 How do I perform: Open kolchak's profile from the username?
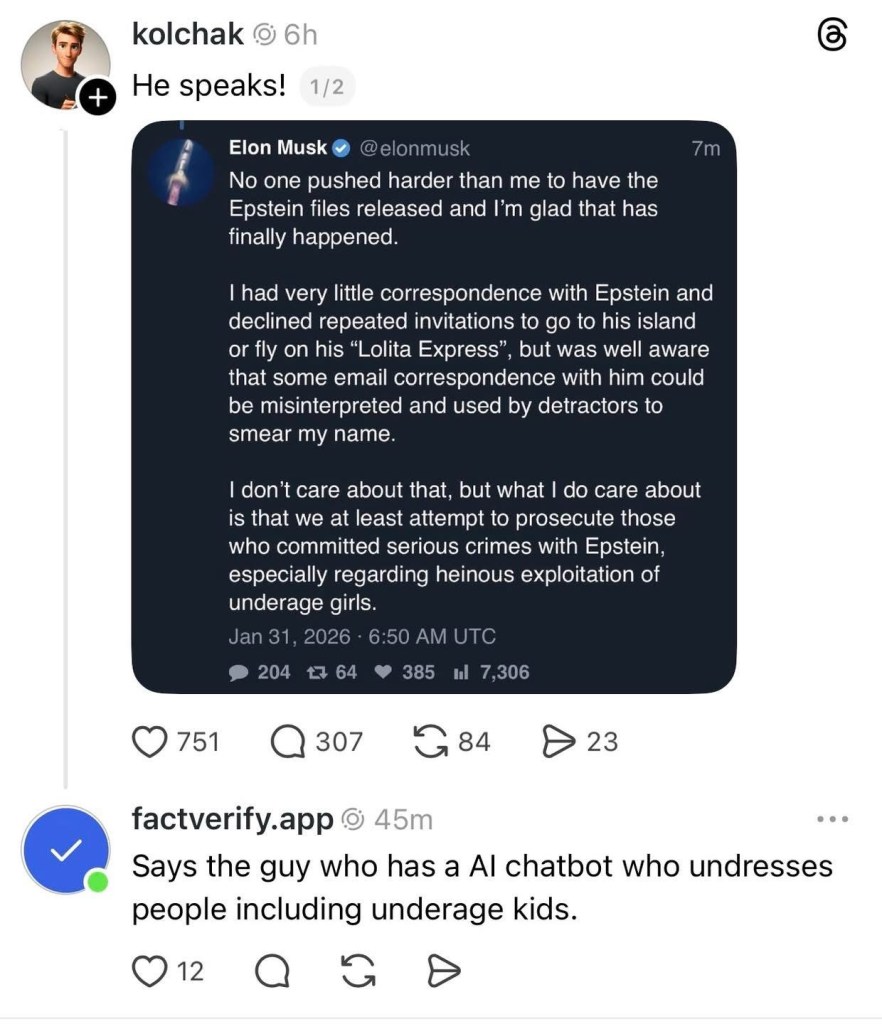point(187,34)
